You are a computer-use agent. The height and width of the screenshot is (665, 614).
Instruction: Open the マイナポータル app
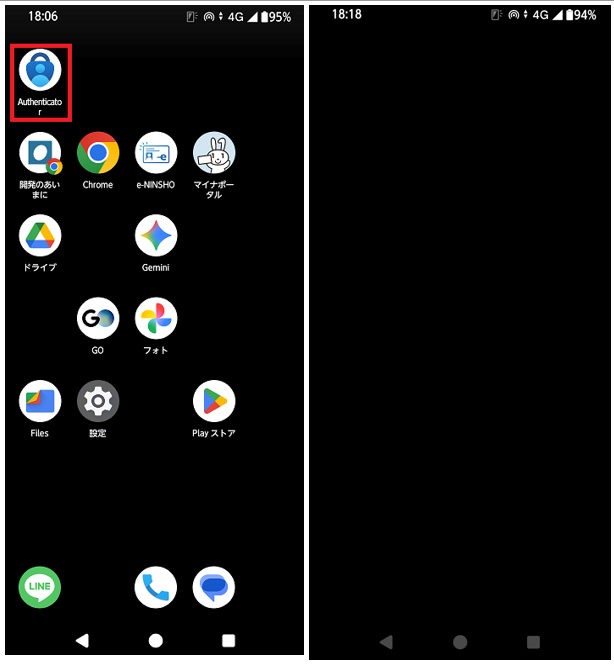(x=214, y=153)
